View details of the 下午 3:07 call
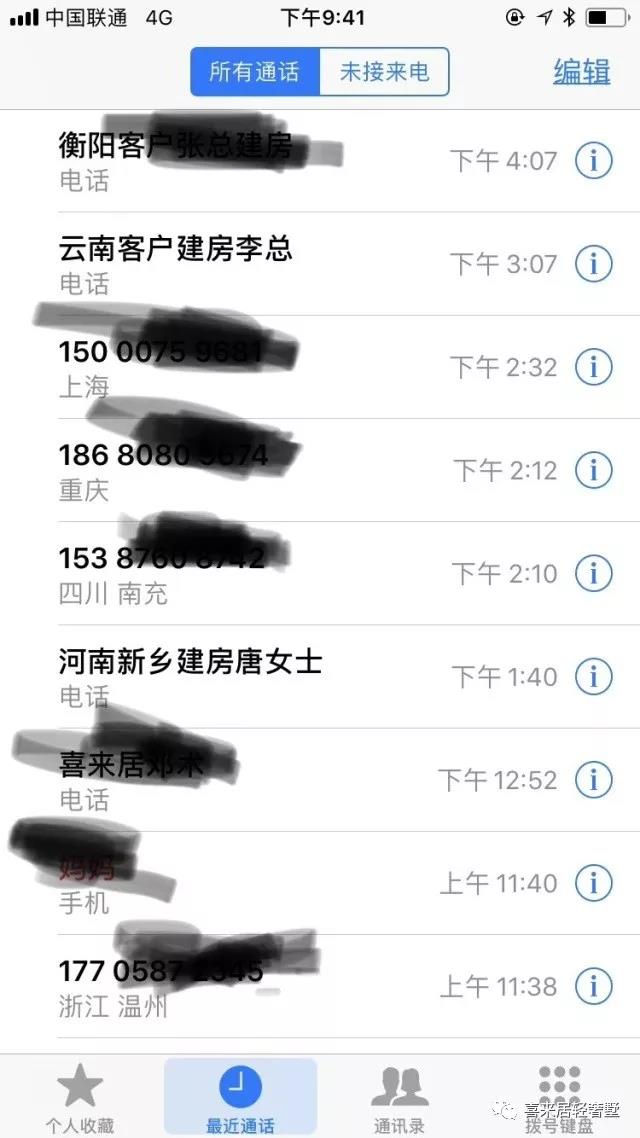Image resolution: width=640 pixels, height=1138 pixels. tap(594, 263)
